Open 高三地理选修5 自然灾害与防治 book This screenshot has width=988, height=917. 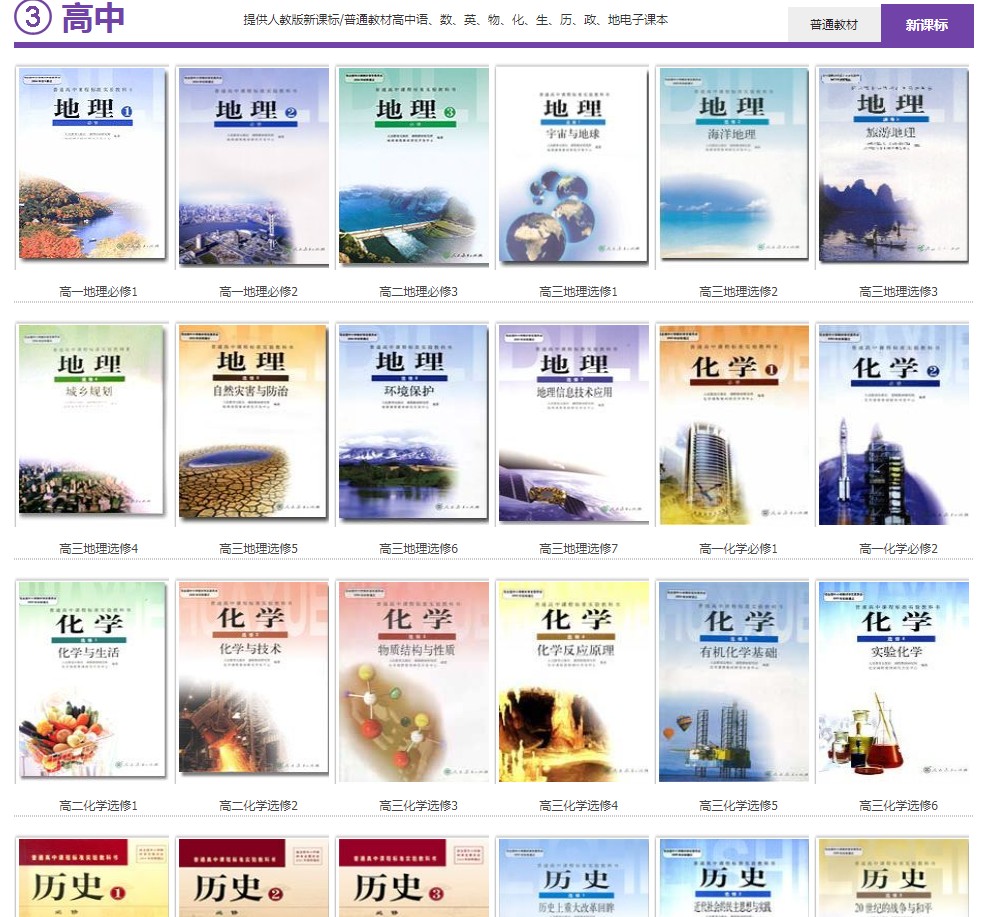click(x=253, y=422)
